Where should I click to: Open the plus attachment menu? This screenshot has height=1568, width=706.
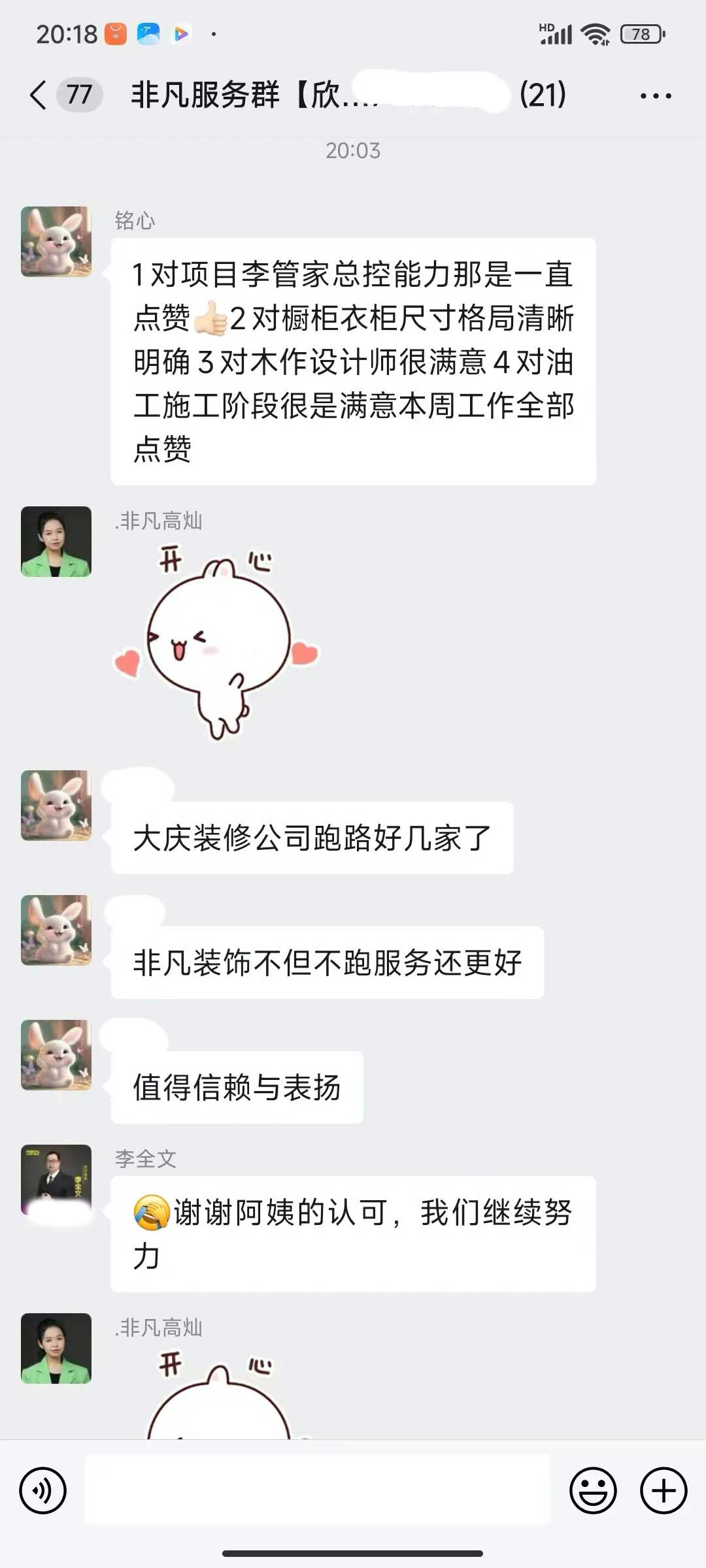663,1490
